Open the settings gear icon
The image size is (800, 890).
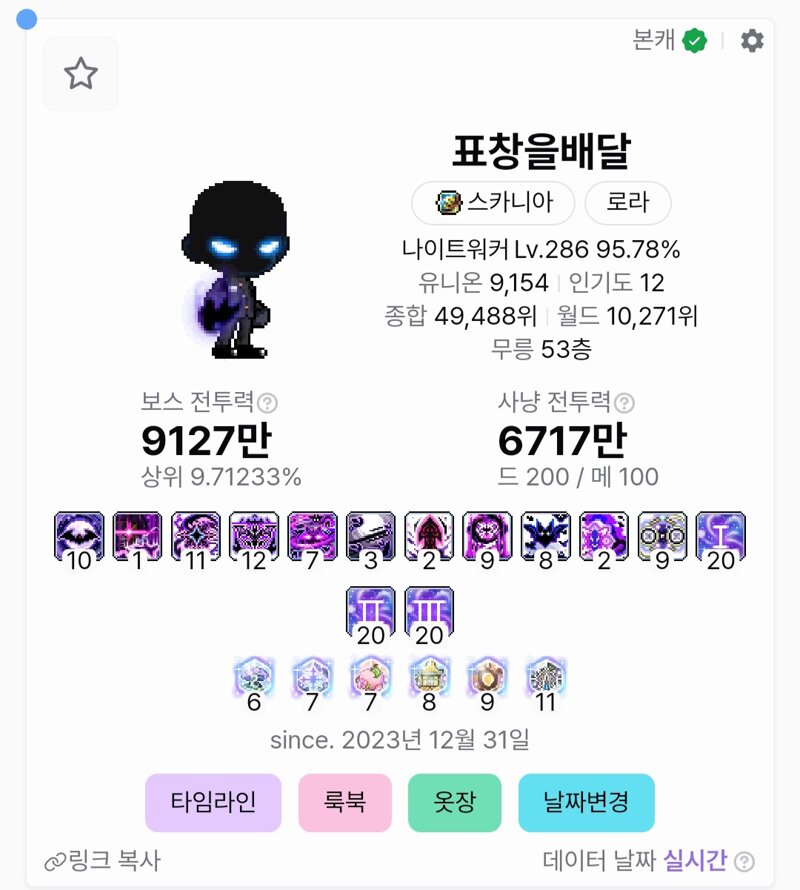[x=751, y=41]
